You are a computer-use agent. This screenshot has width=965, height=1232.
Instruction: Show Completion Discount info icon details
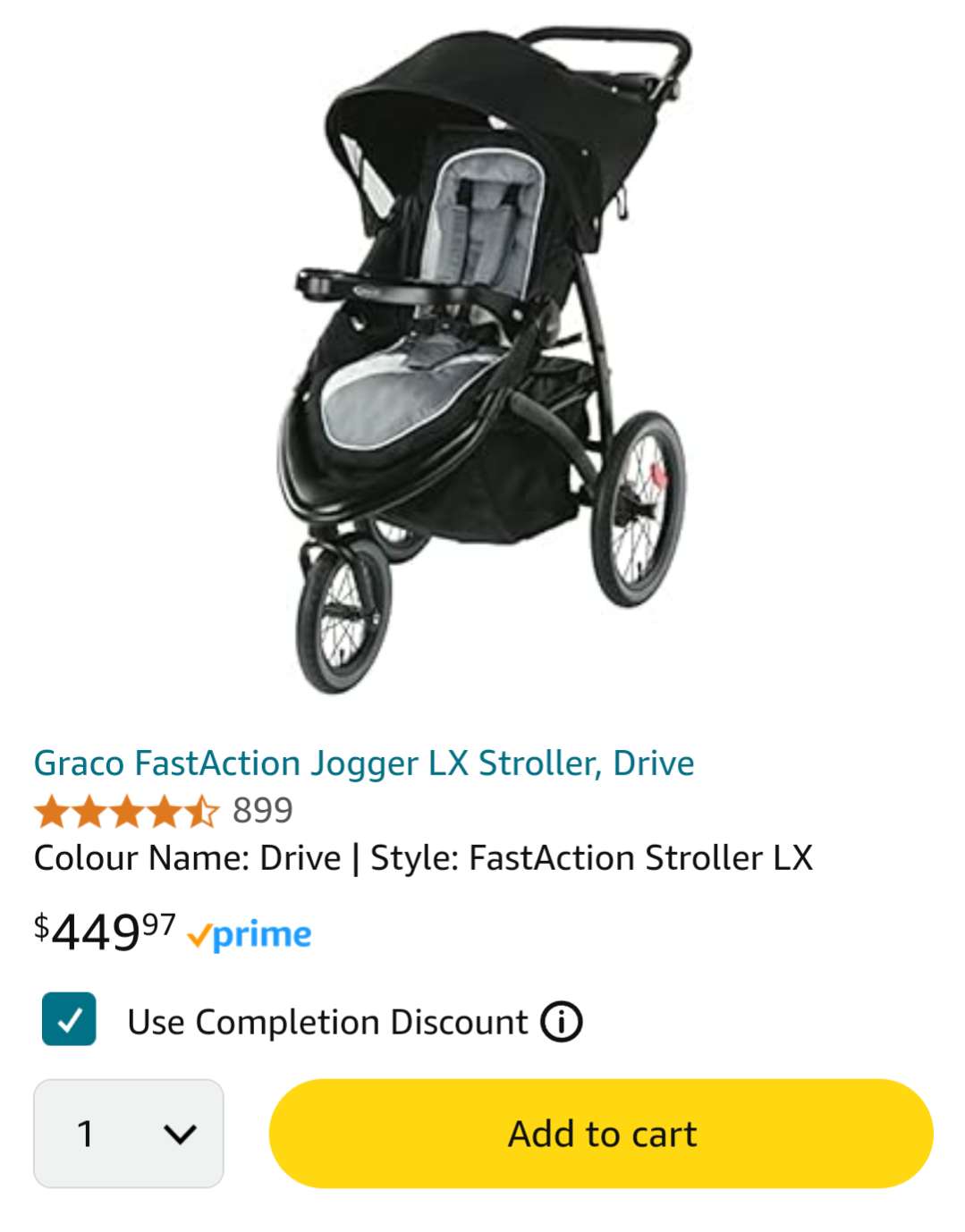point(561,1021)
